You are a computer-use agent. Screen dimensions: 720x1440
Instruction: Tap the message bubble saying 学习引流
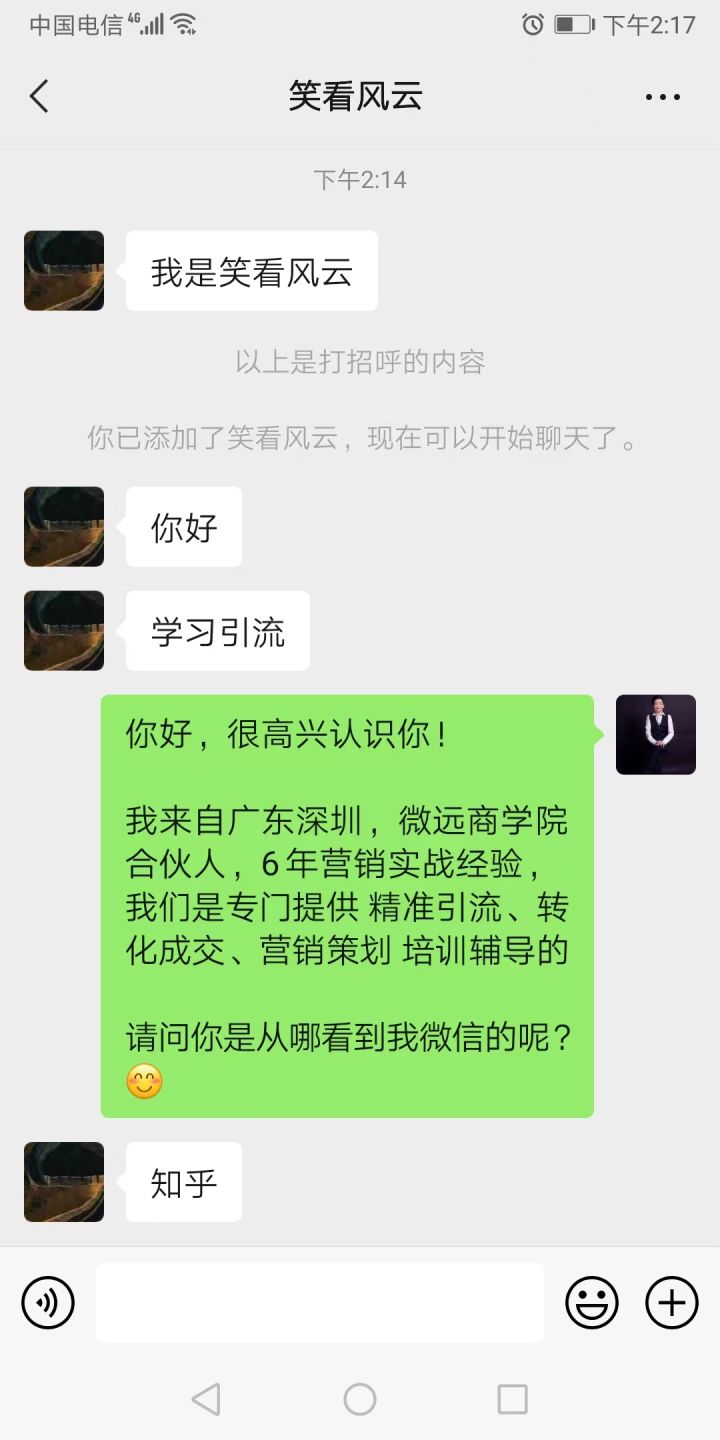(x=216, y=630)
